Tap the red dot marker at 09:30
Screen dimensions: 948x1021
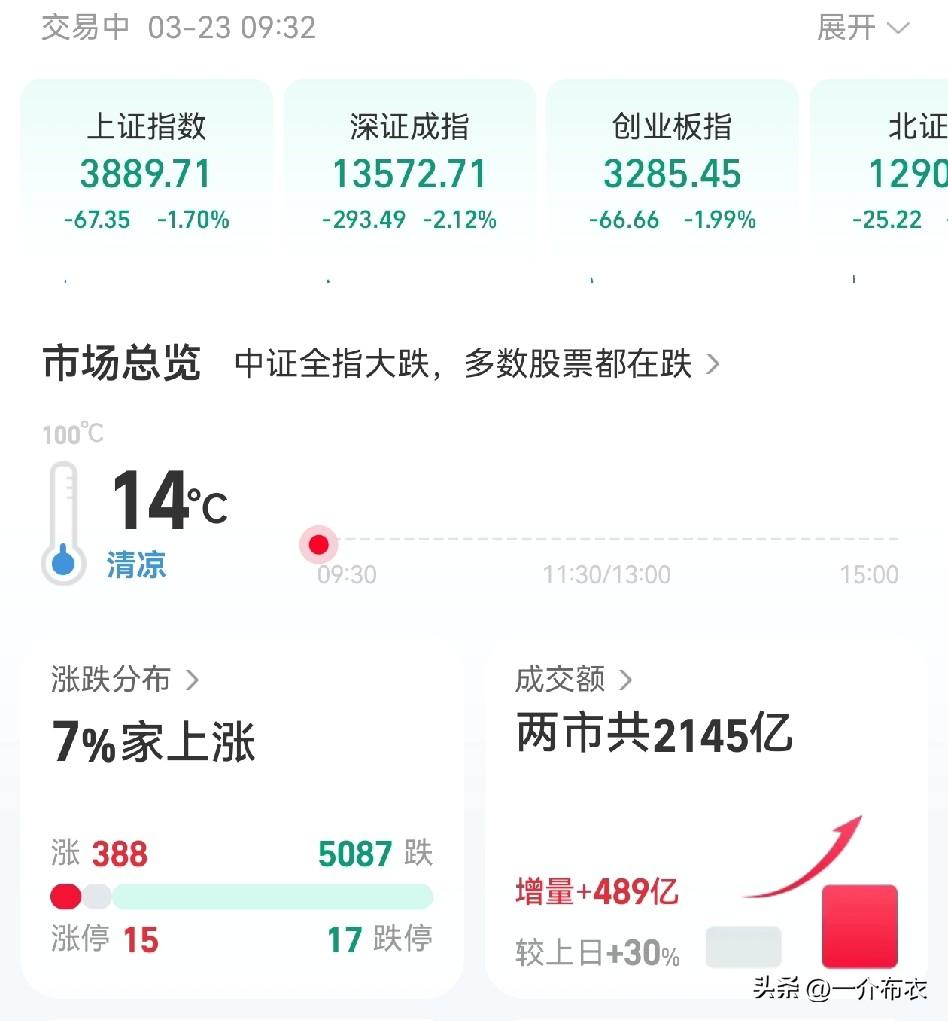click(319, 545)
